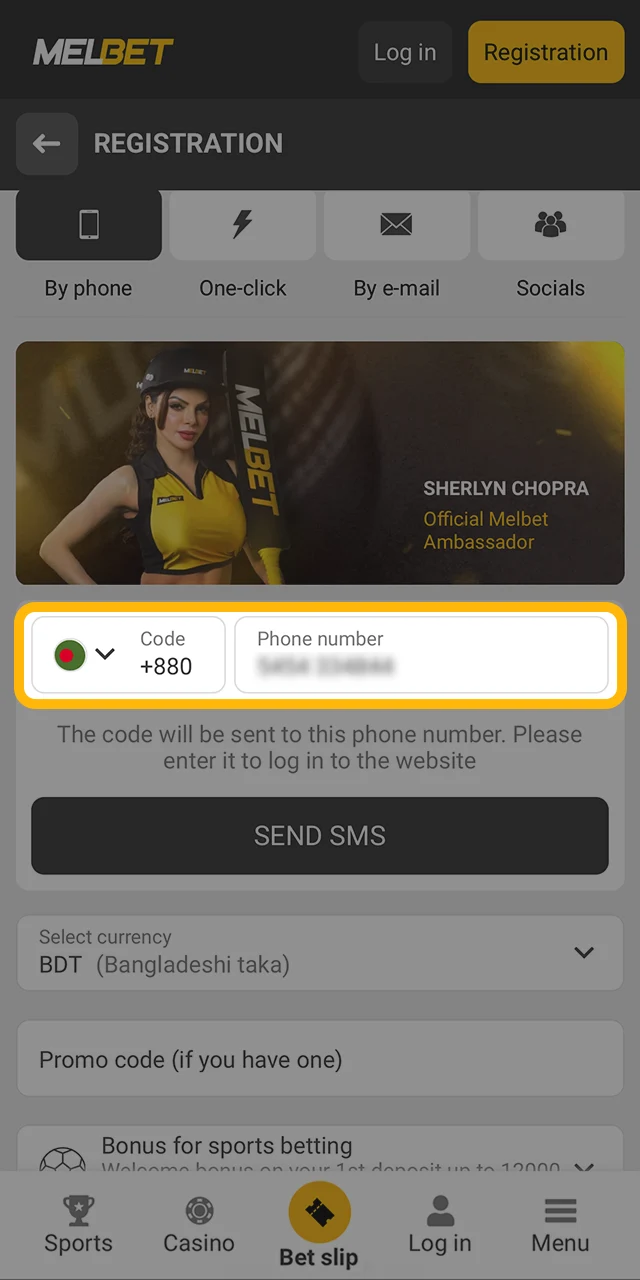Open the Bet slip

click(319, 1225)
